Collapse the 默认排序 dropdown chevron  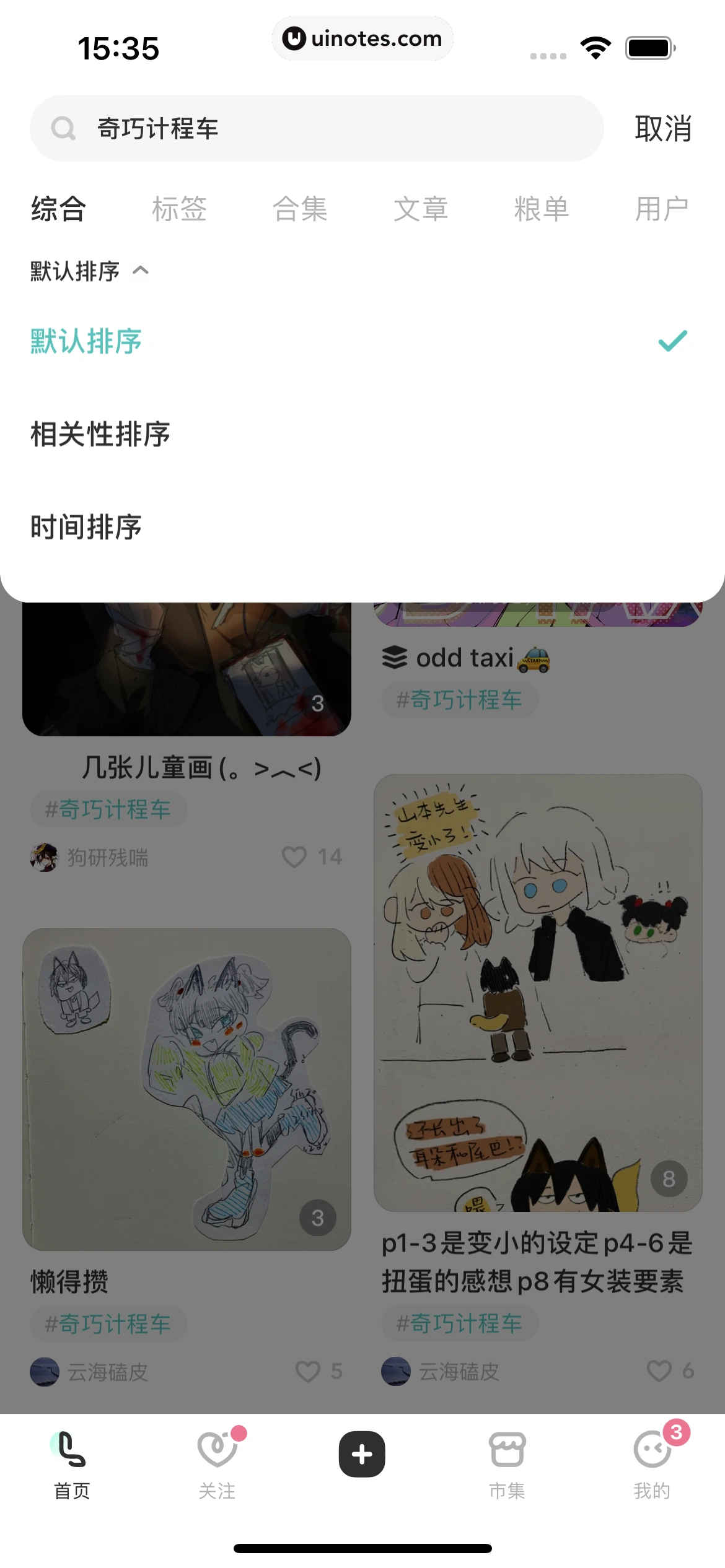pos(141,271)
